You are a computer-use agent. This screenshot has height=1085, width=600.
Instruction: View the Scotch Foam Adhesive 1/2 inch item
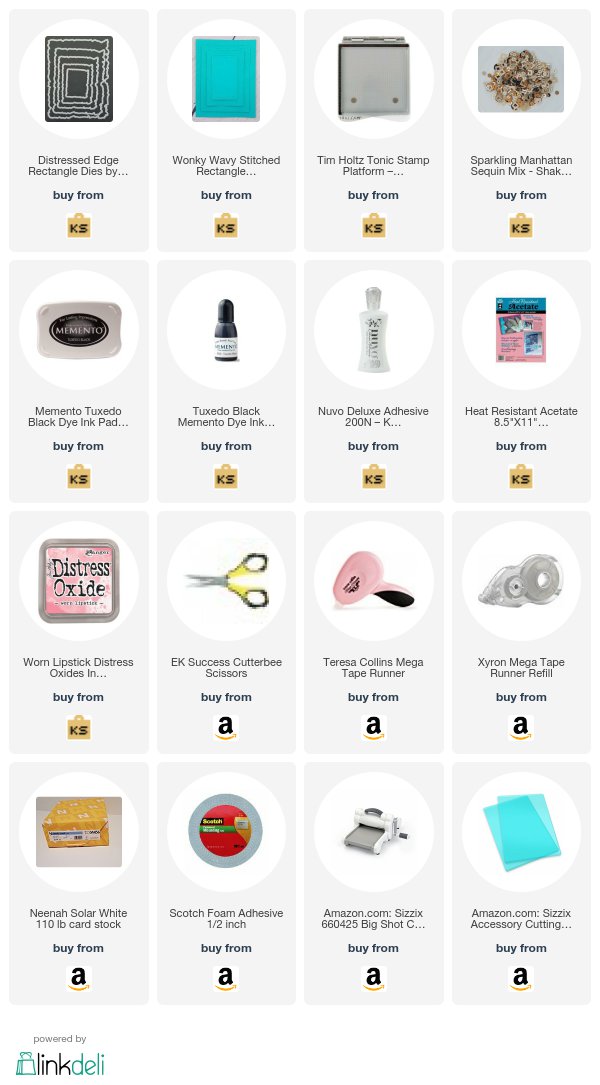click(x=226, y=884)
